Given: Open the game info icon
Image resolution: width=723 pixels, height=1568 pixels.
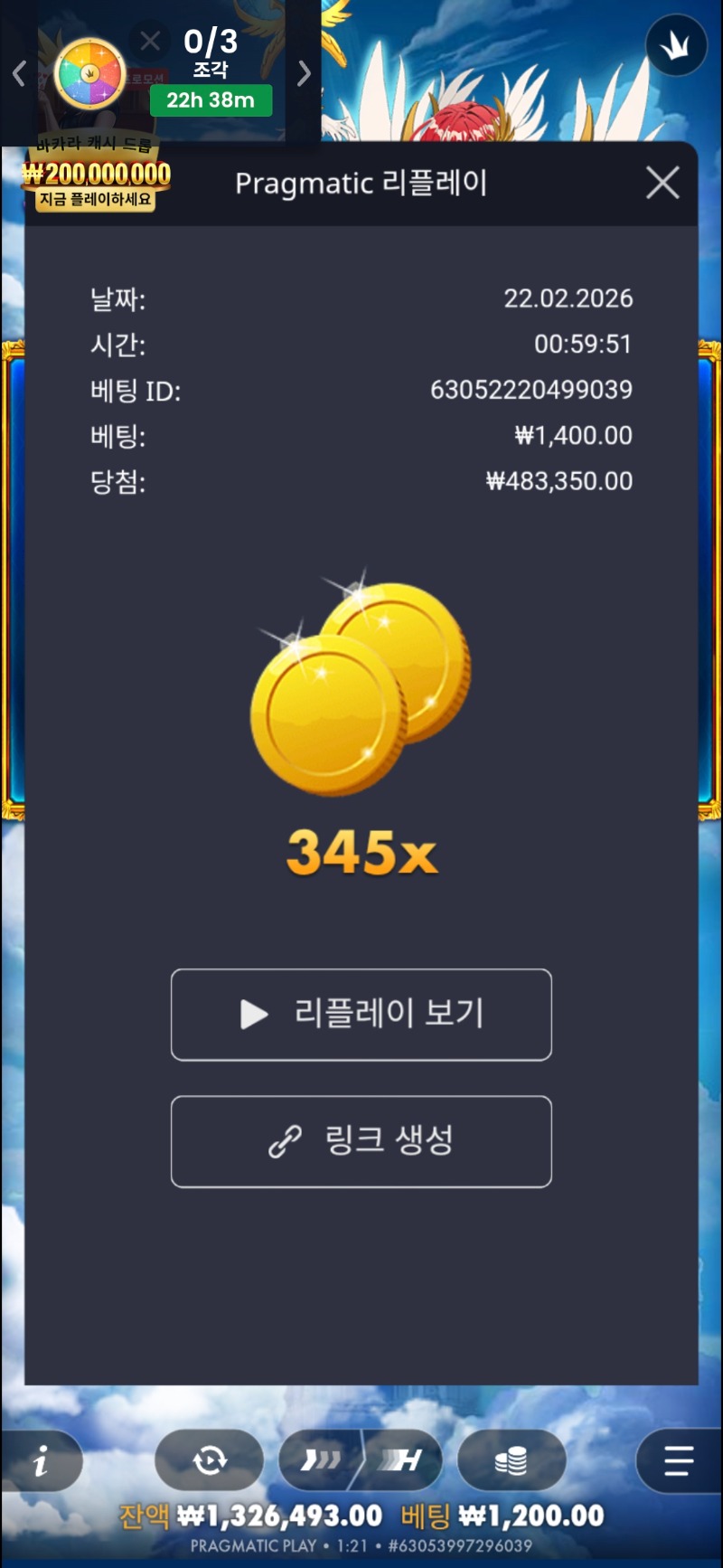Looking at the screenshot, I should click(42, 1460).
